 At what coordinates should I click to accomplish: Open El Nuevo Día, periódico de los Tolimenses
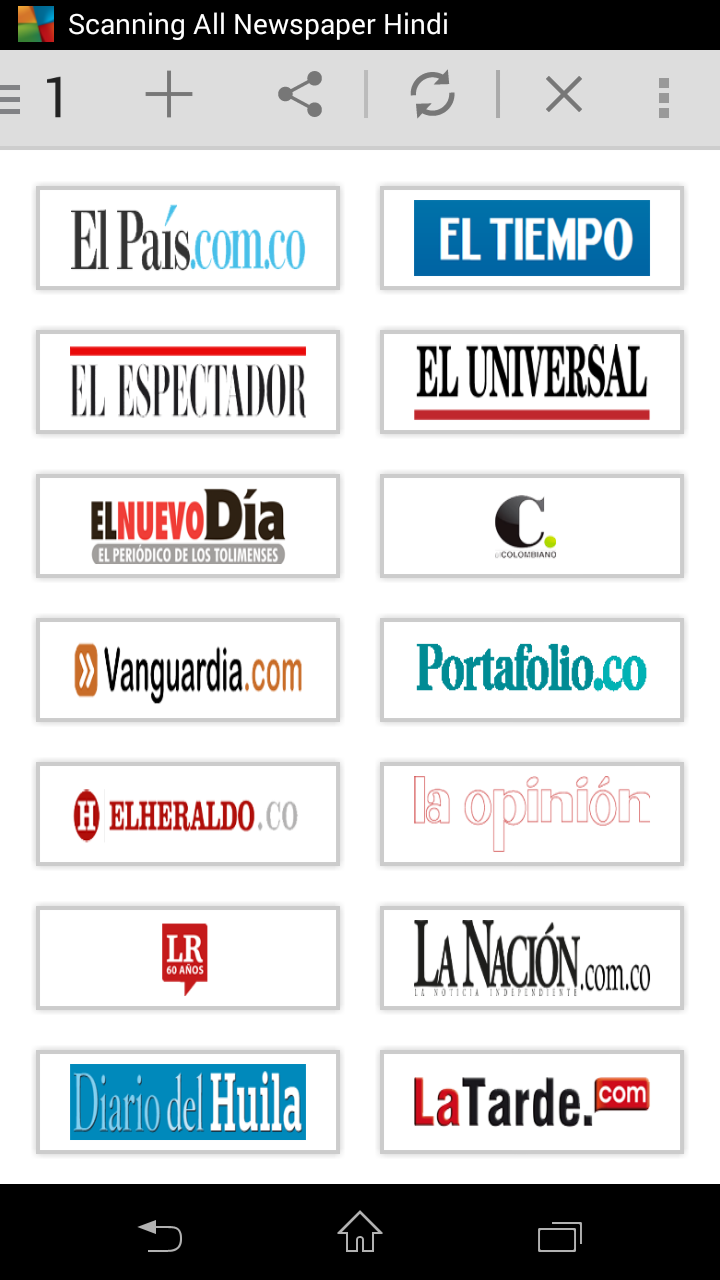click(x=187, y=526)
